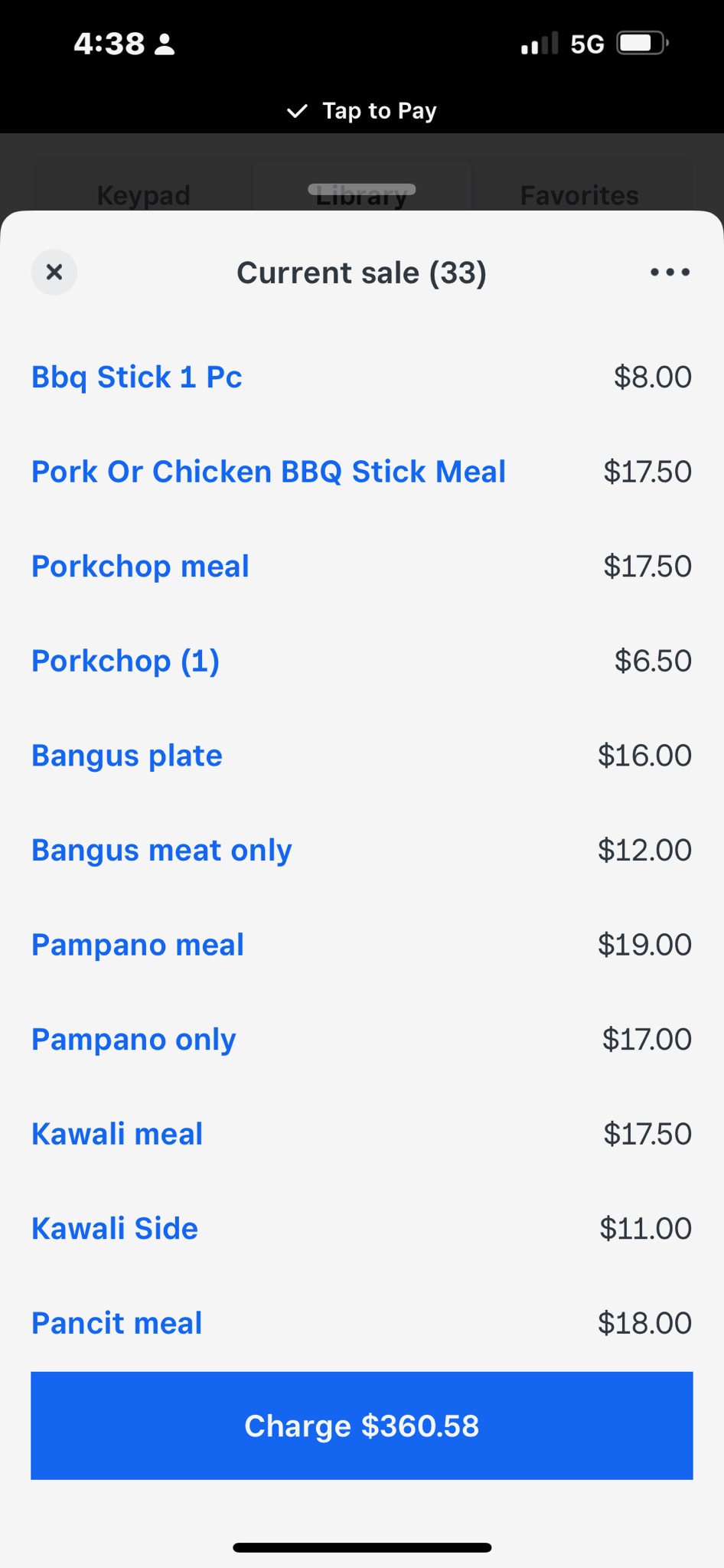Charge the $360.58 total
This screenshot has height=1568, width=724.
point(362,1426)
